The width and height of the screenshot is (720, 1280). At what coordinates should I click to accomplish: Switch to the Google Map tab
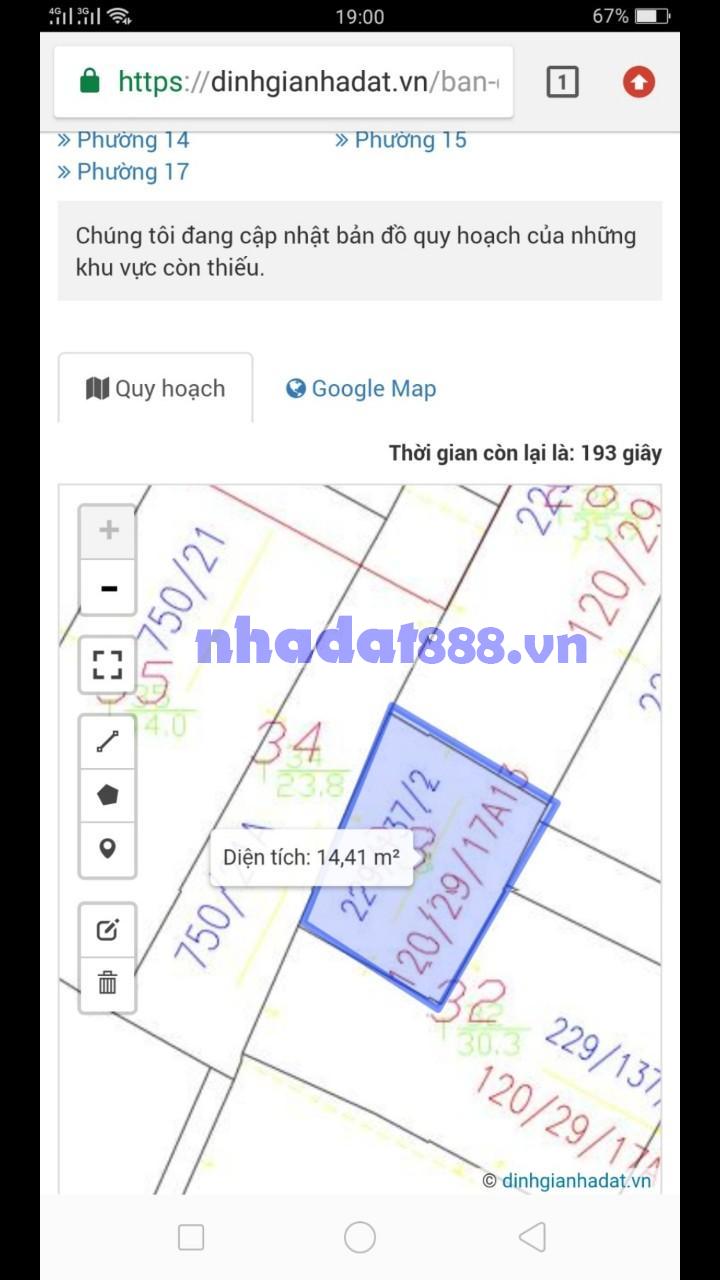click(361, 389)
